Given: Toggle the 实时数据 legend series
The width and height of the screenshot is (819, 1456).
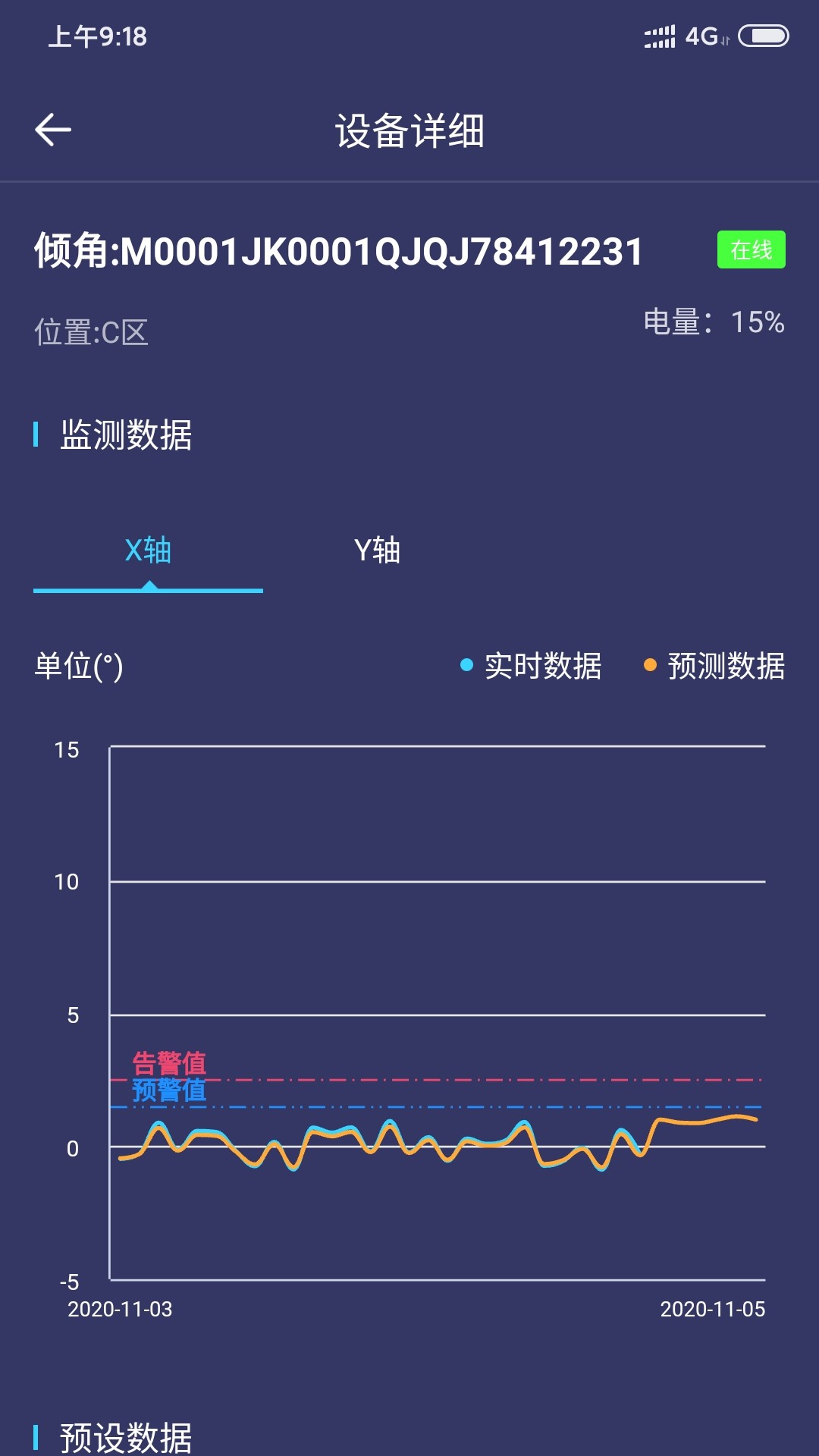Looking at the screenshot, I should point(531,666).
